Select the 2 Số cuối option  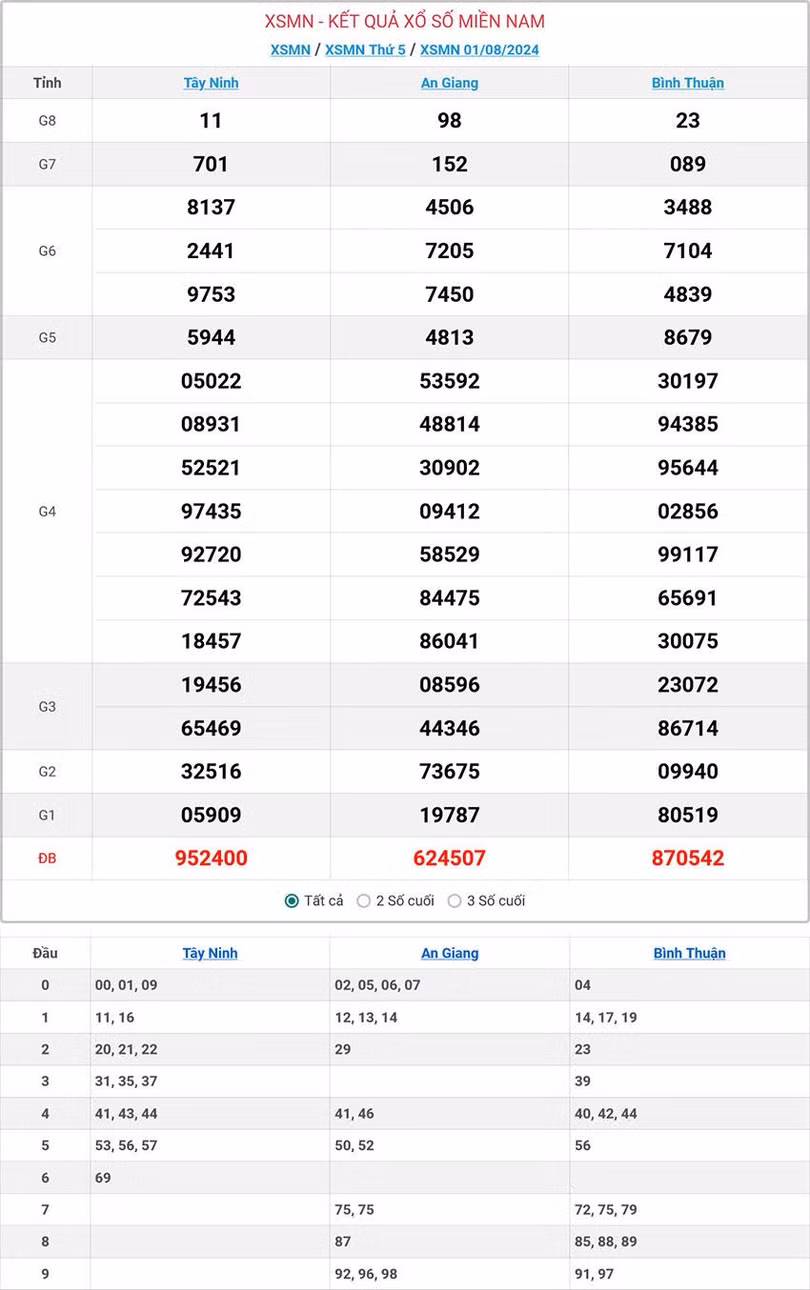tap(364, 901)
